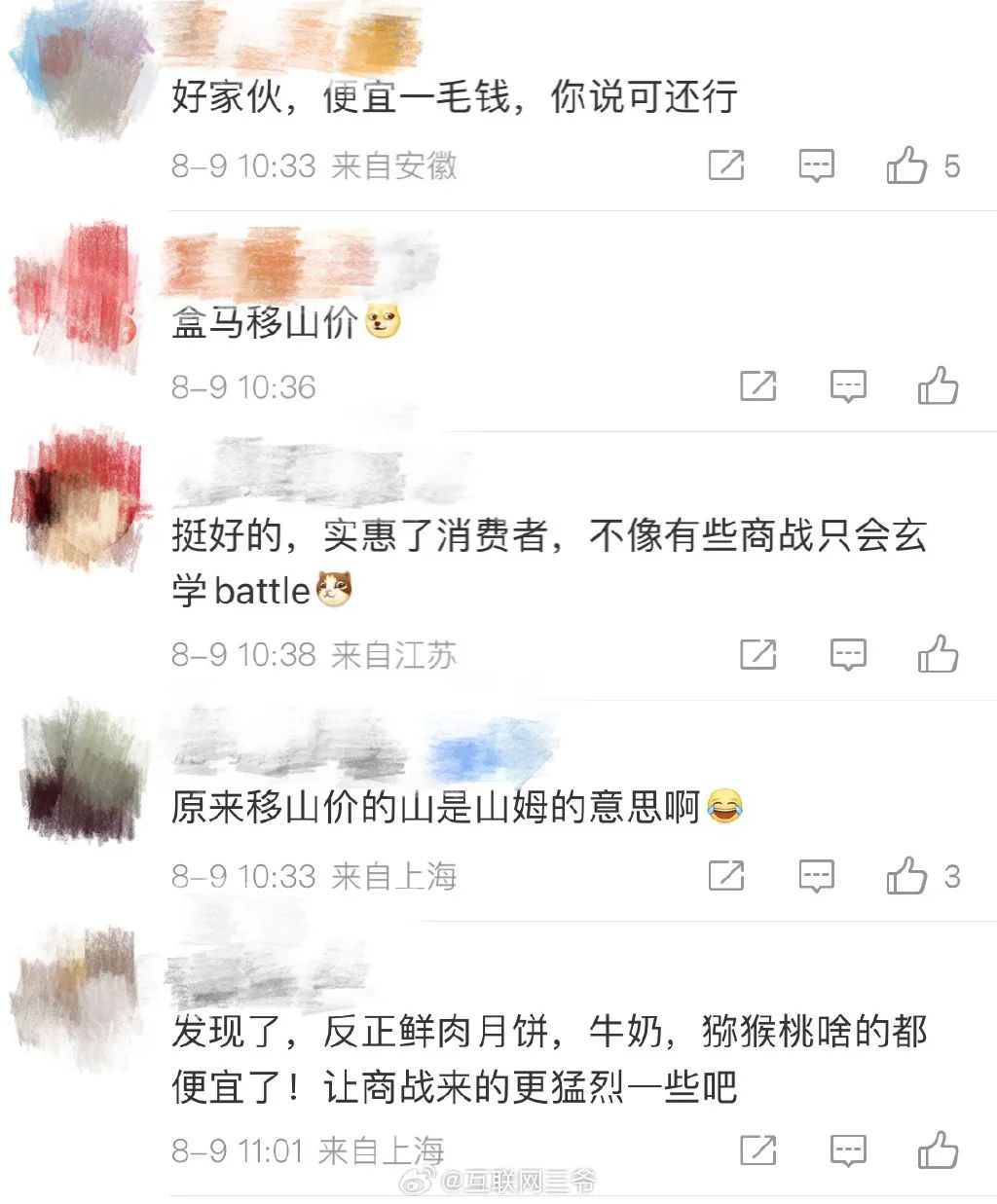Like the comment '原来移山价的山是山姆'

point(906,876)
